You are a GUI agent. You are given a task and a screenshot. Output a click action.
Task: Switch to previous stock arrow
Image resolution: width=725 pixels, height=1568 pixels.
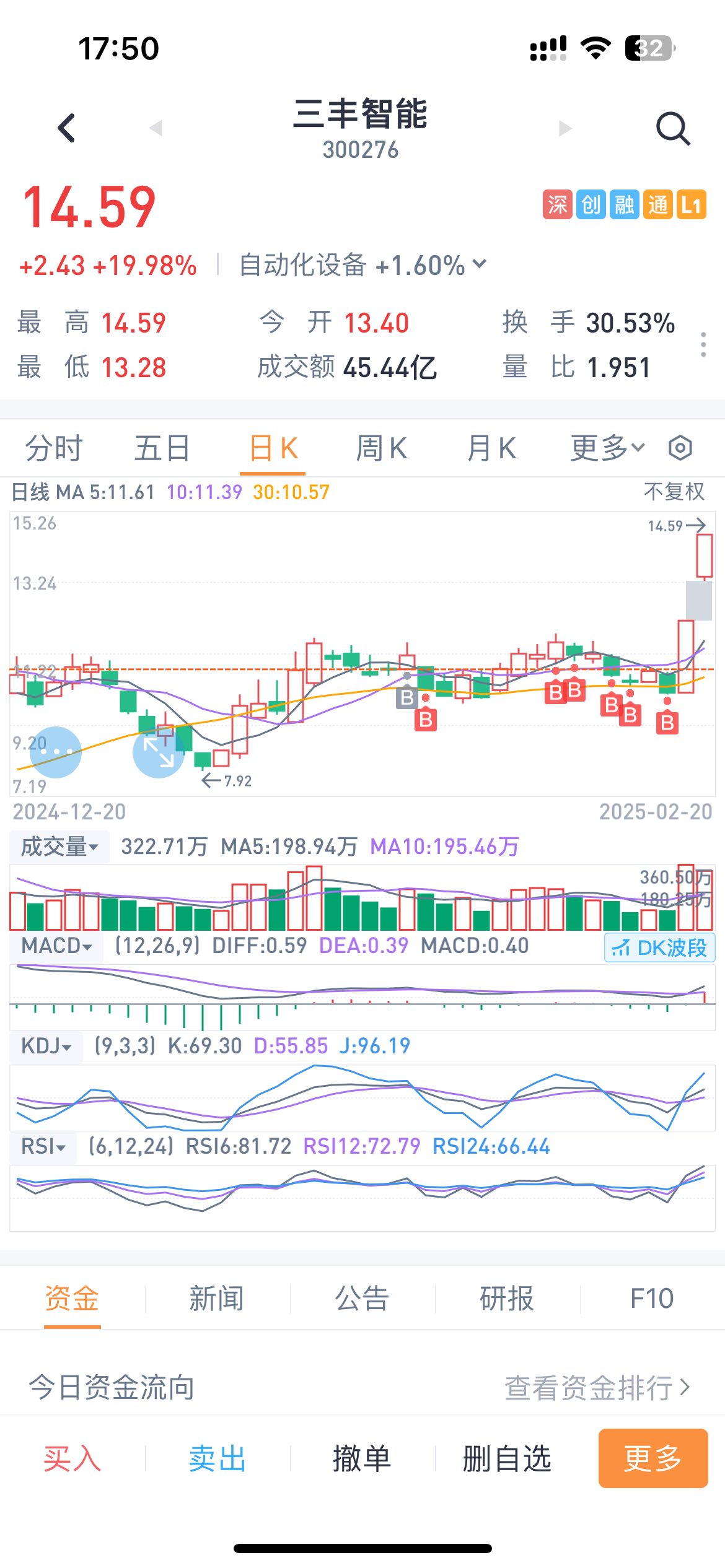click(x=156, y=128)
